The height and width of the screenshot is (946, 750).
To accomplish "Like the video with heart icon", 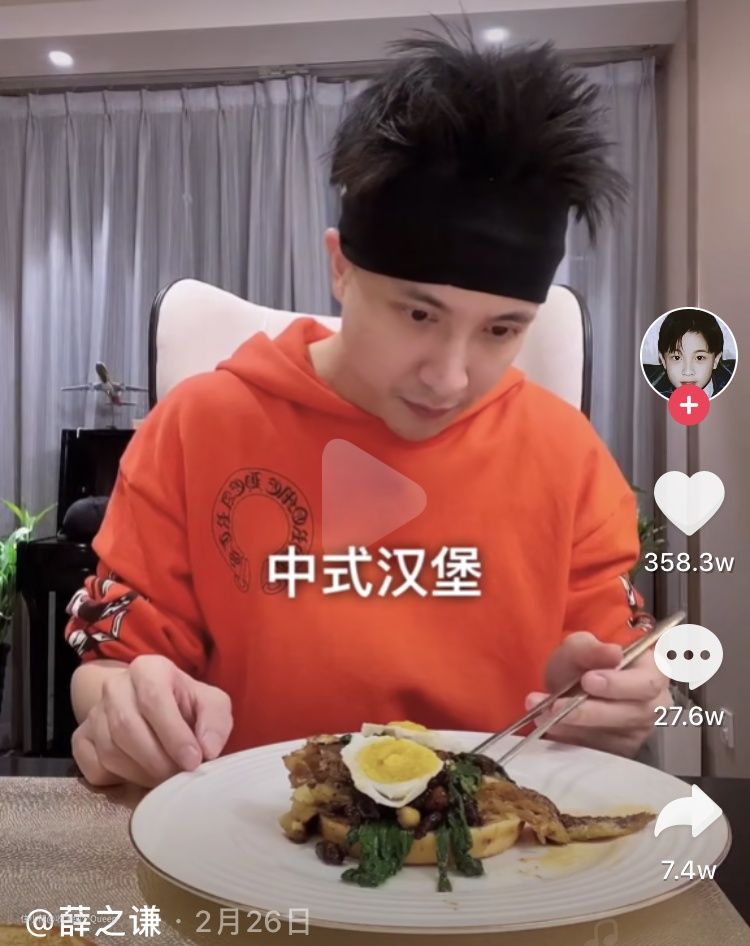I will tap(688, 502).
